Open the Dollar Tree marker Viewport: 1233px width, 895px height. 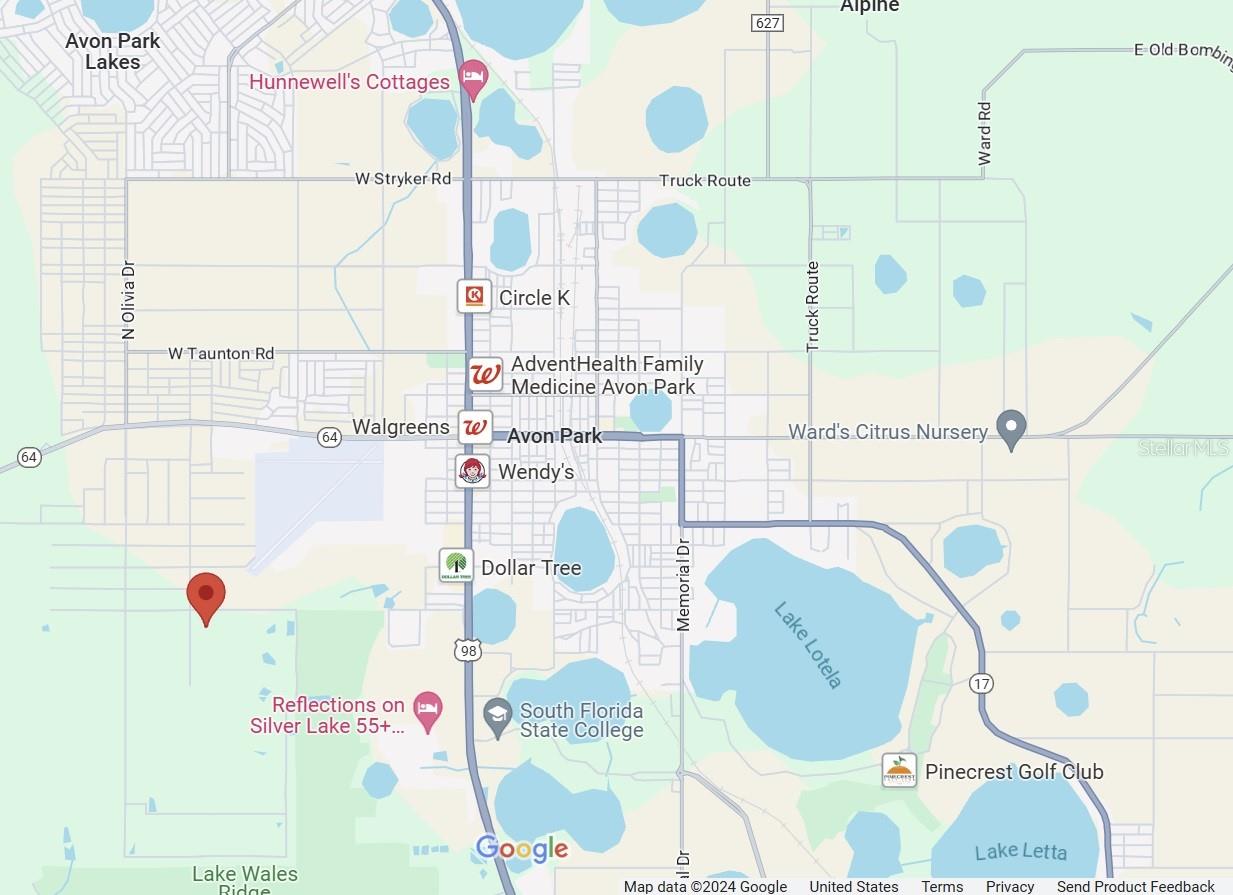click(456, 566)
